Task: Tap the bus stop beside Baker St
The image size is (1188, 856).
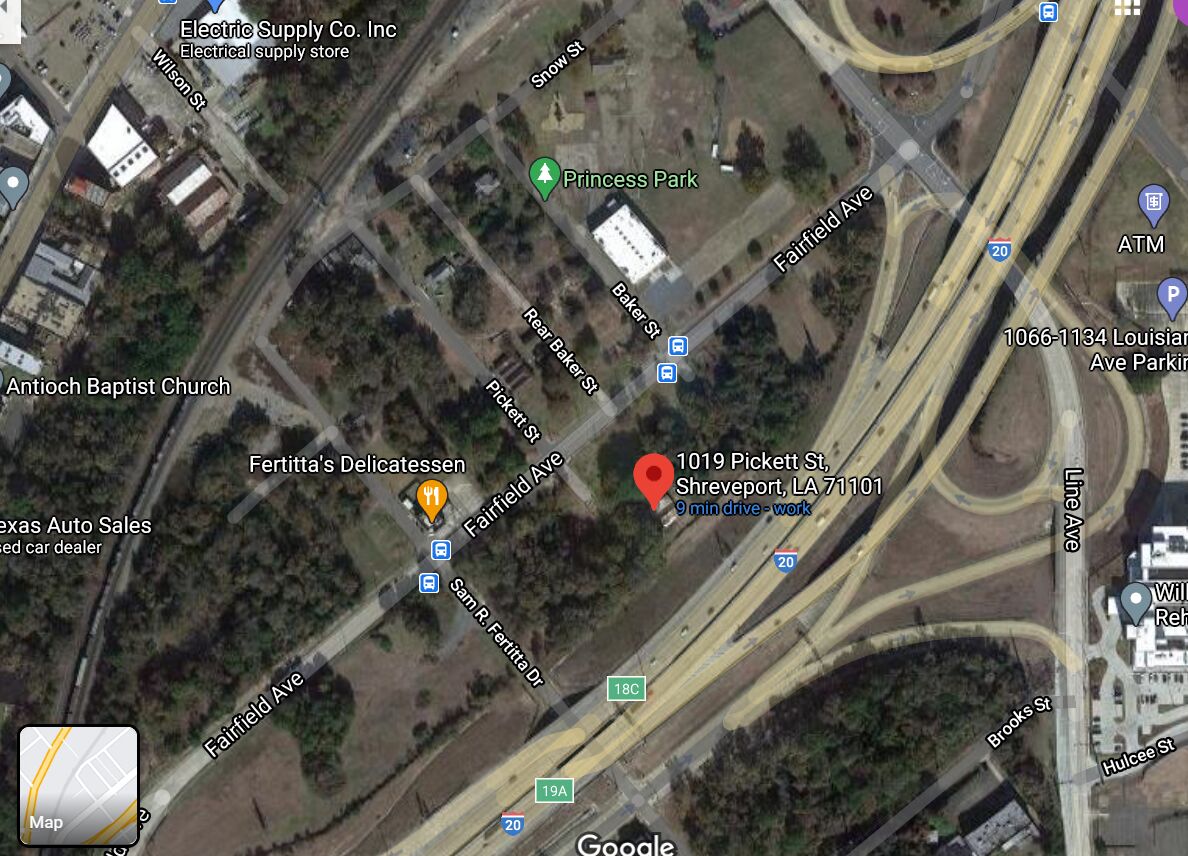Action: tap(677, 347)
